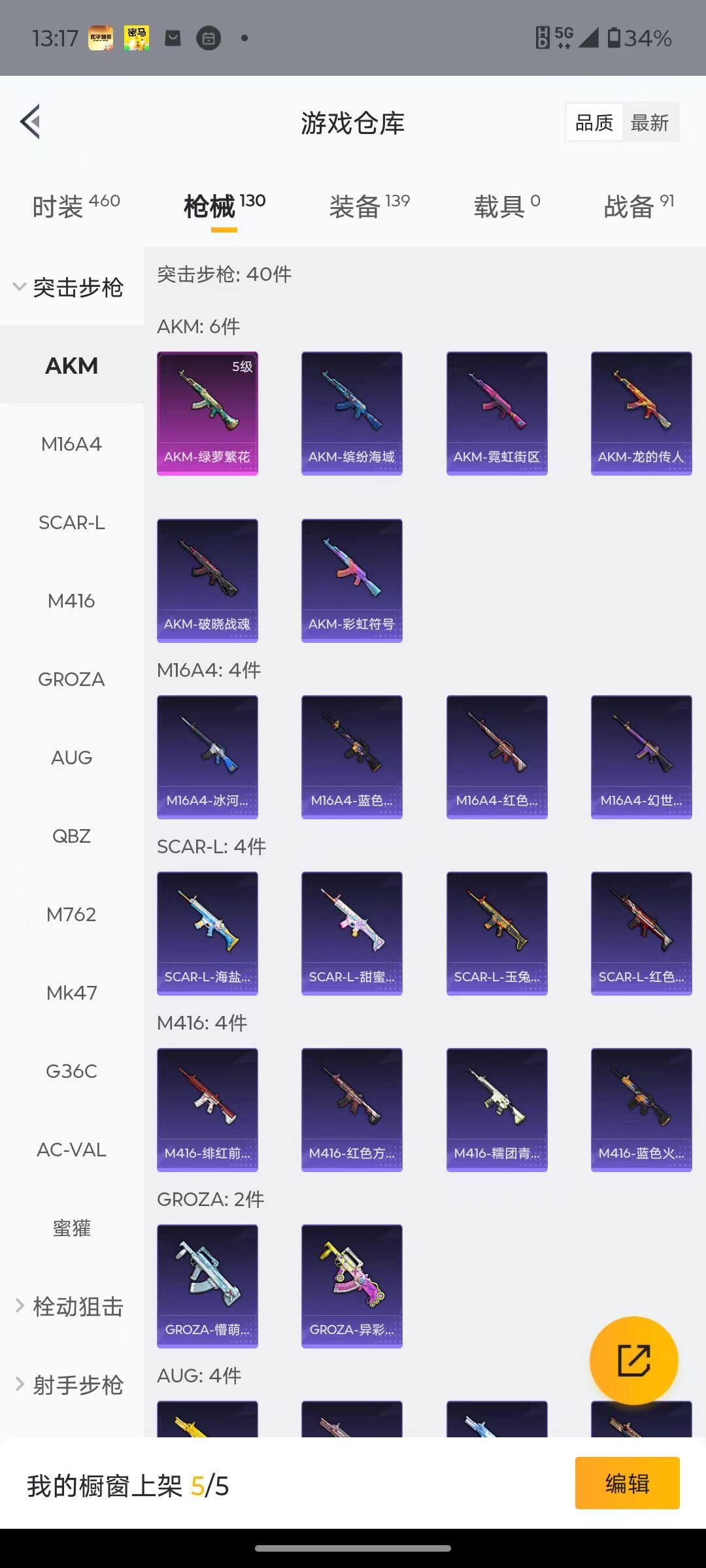The image size is (706, 1568).
Task: View the AKM-龙的传人 skin
Action: point(641,413)
